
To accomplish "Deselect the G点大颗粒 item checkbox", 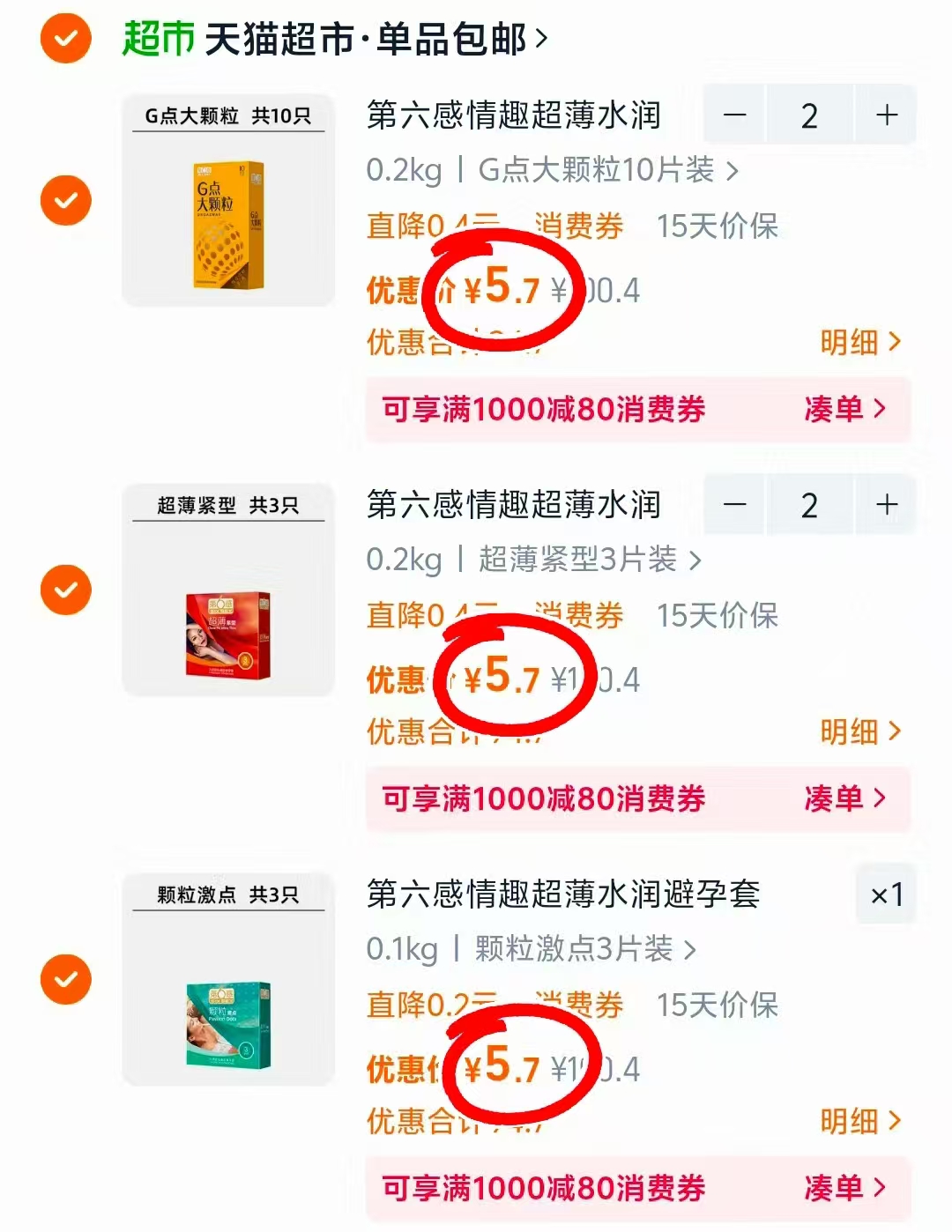I will [x=65, y=200].
